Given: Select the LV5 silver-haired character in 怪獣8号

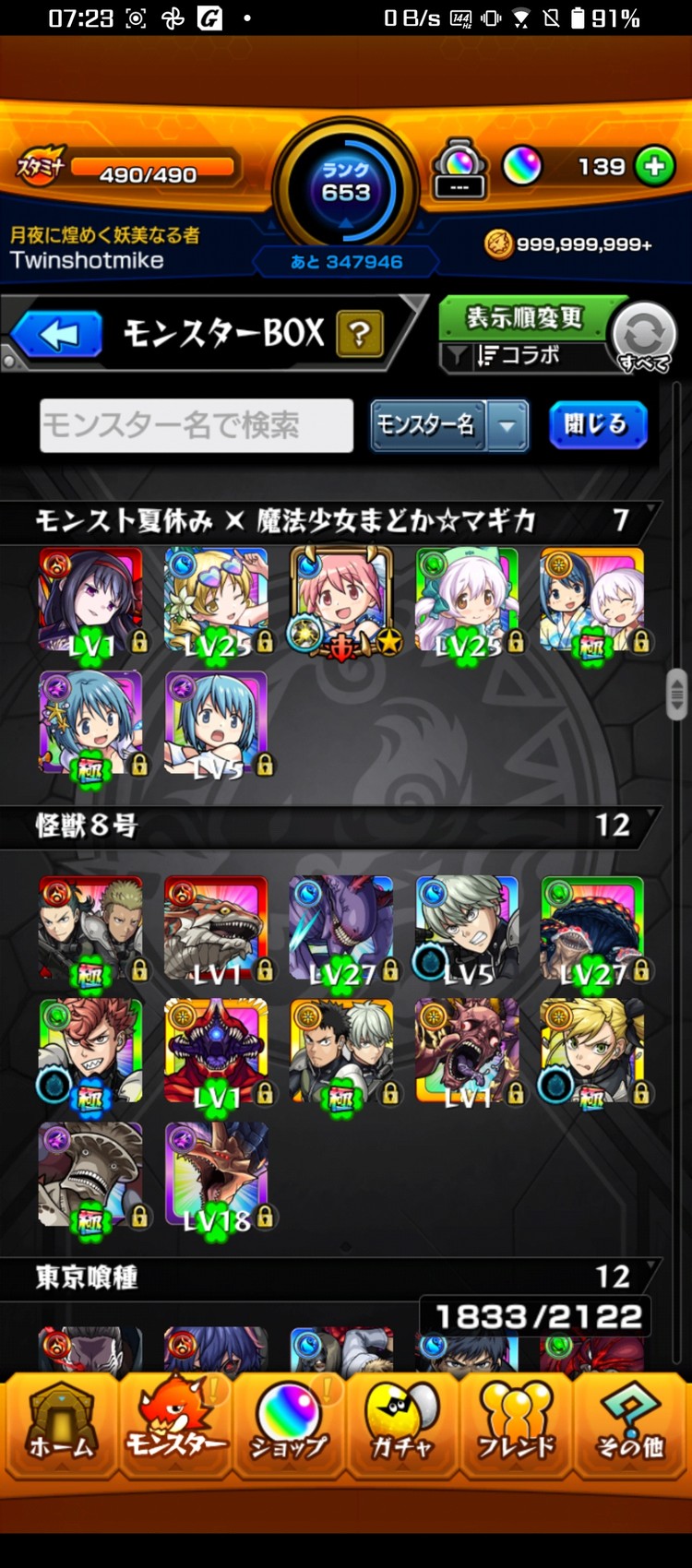Looking at the screenshot, I should pyautogui.click(x=467, y=930).
